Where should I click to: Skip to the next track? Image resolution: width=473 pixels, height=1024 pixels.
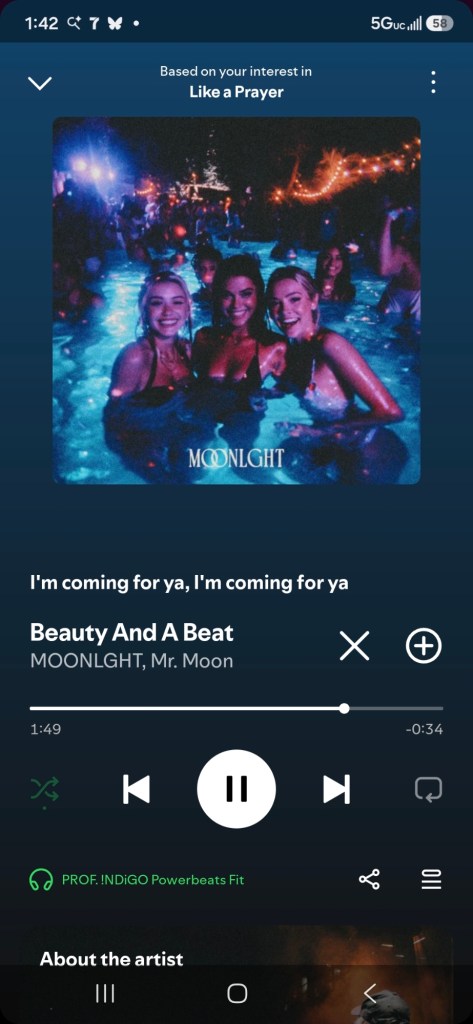[337, 789]
